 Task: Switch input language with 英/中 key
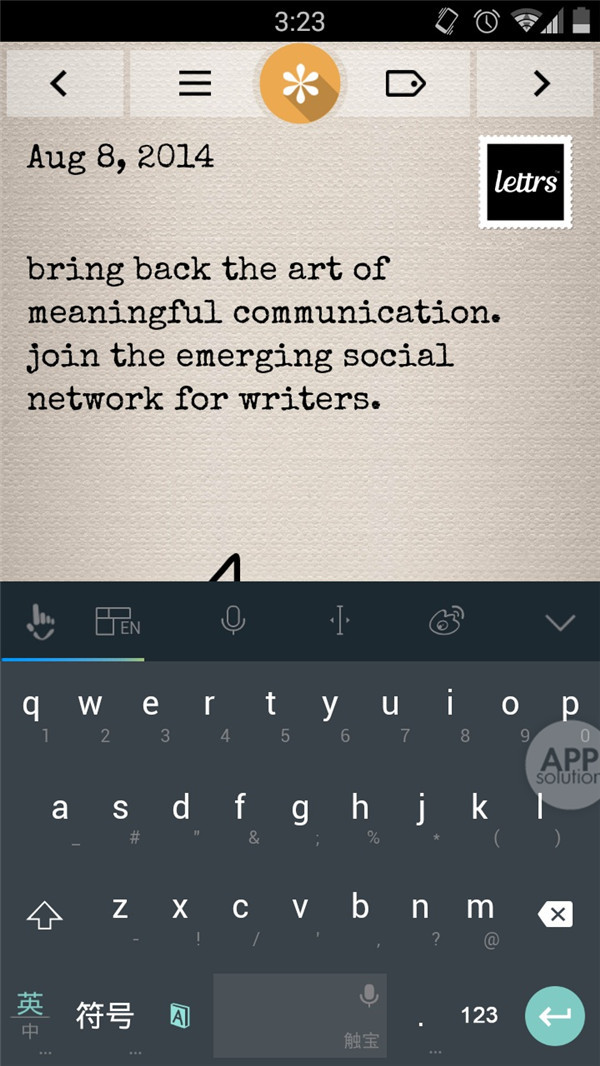point(31,1014)
